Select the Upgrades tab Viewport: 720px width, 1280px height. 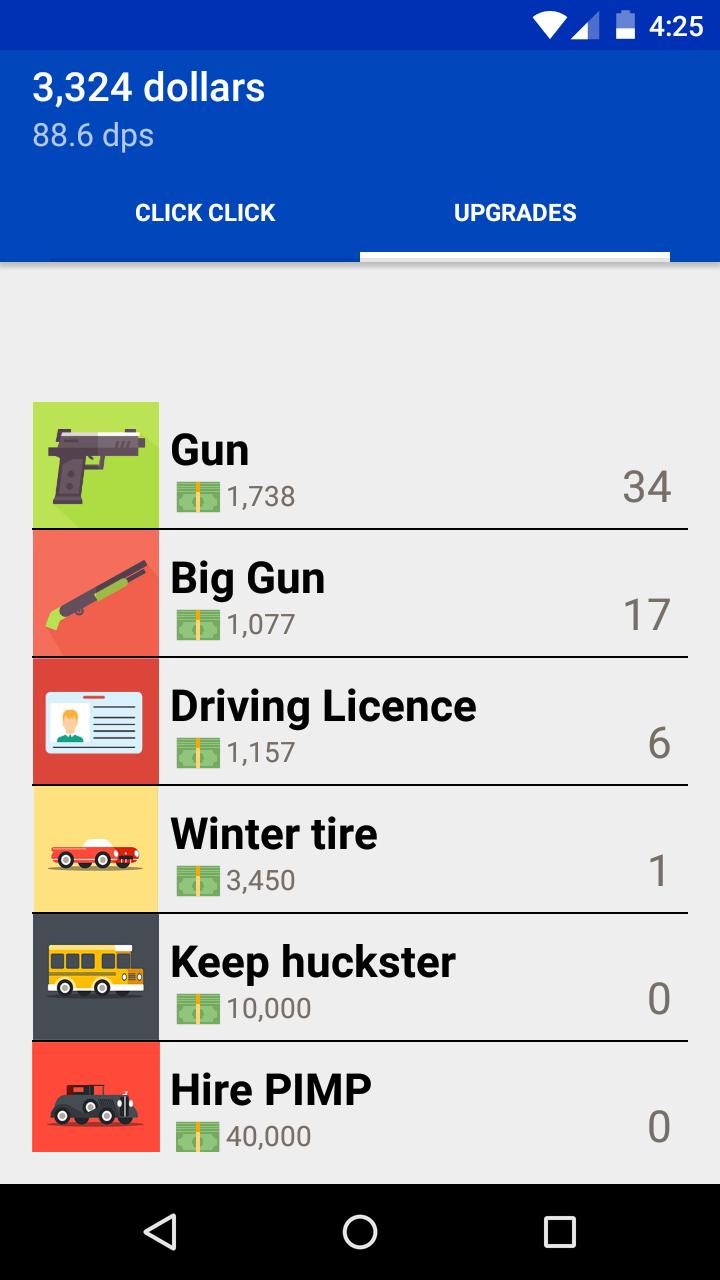[515, 213]
